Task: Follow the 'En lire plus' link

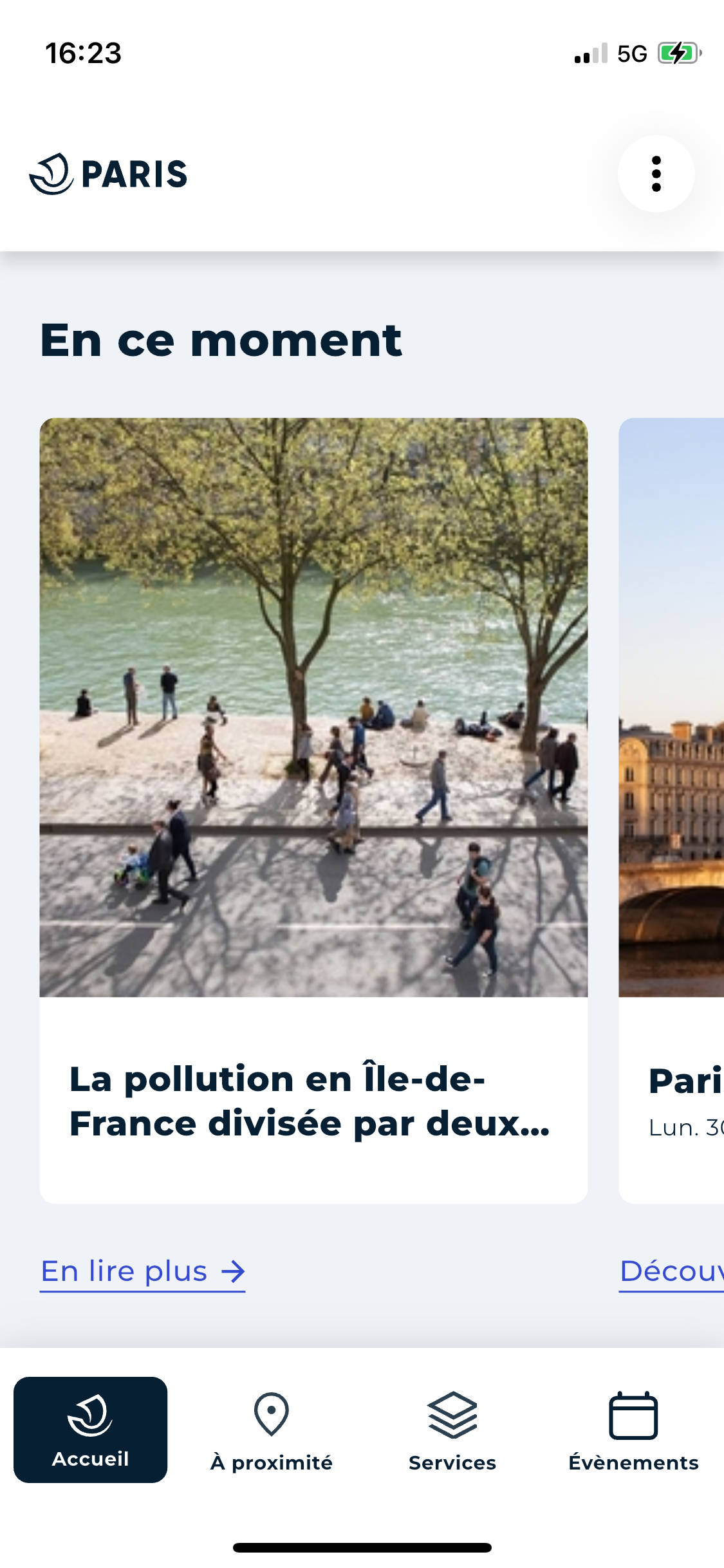Action: click(143, 1272)
